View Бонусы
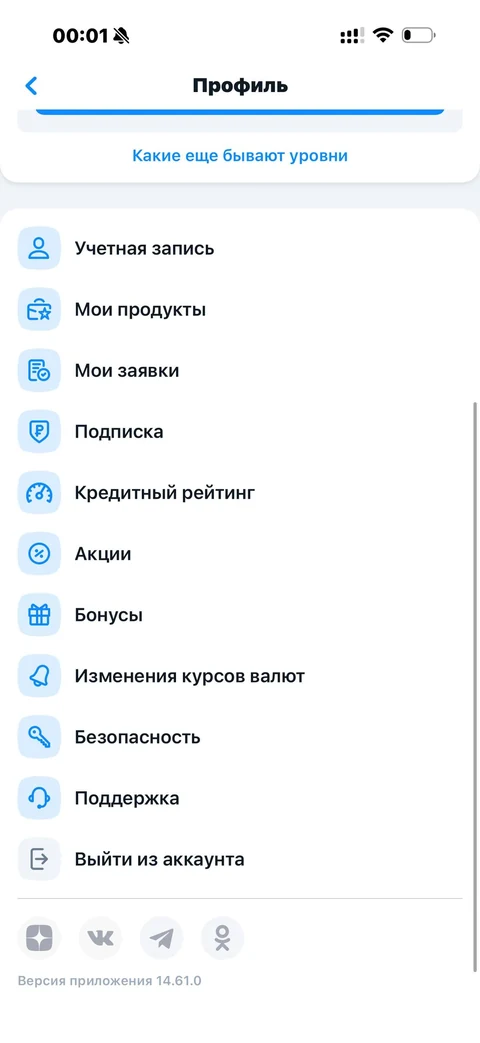Viewport: 480px width, 1043px height. click(x=240, y=616)
